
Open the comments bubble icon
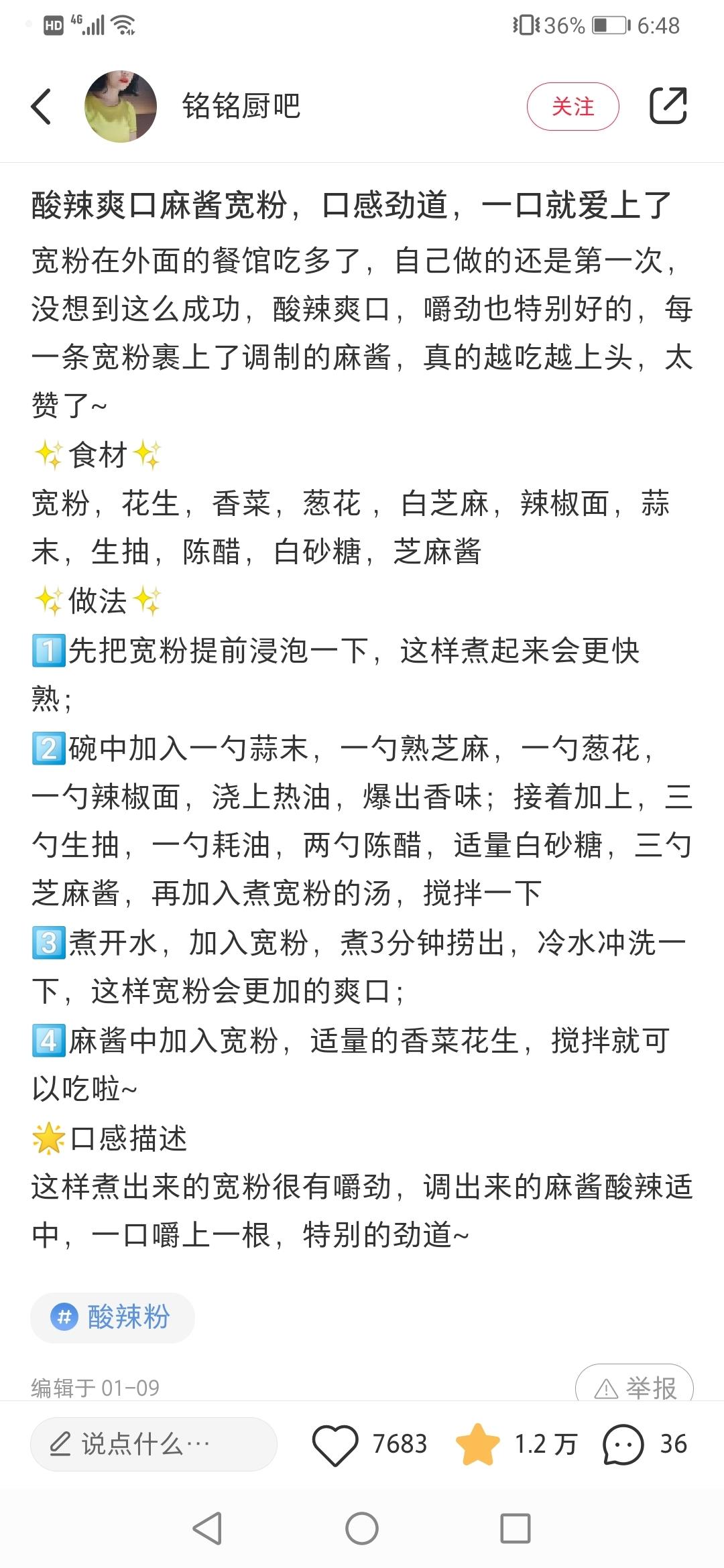point(623,1444)
